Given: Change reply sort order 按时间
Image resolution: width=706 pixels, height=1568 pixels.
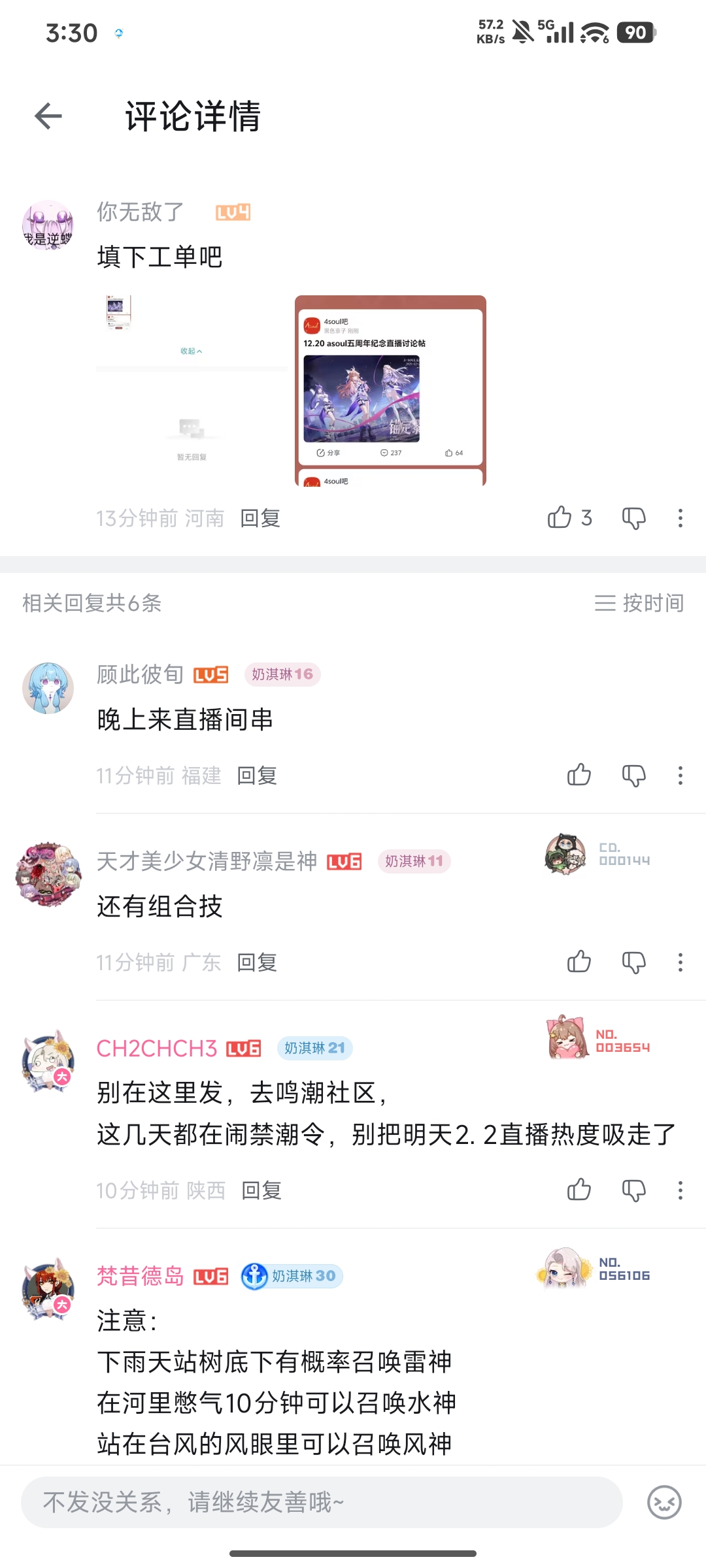Looking at the screenshot, I should click(x=639, y=603).
